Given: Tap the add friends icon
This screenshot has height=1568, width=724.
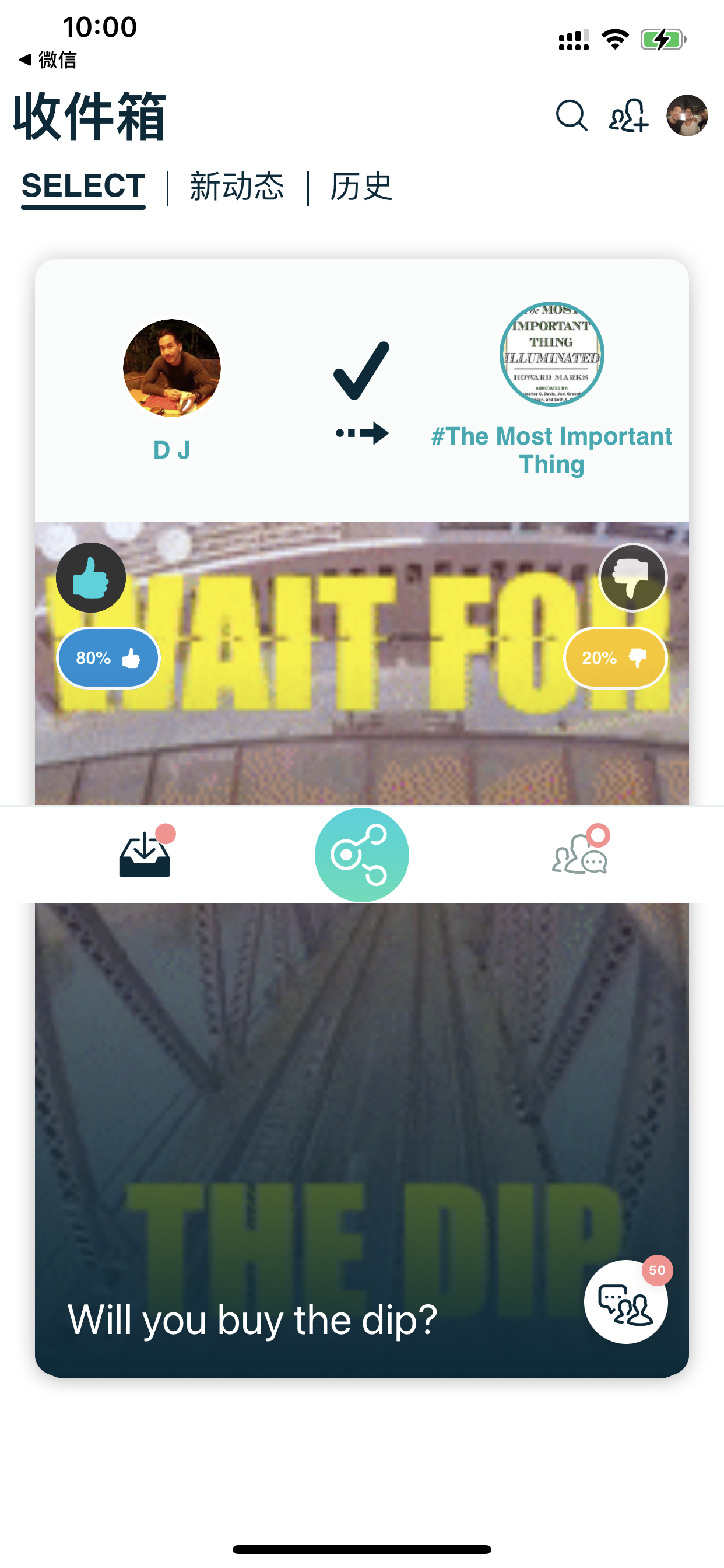Looking at the screenshot, I should click(x=628, y=116).
